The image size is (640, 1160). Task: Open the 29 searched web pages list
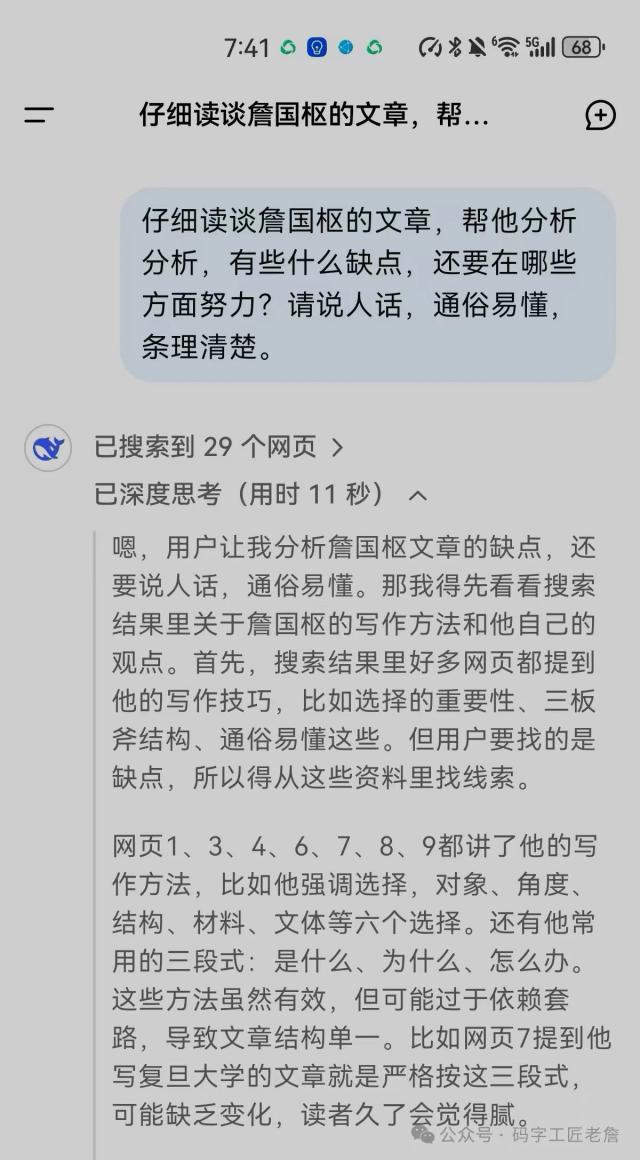tap(219, 447)
